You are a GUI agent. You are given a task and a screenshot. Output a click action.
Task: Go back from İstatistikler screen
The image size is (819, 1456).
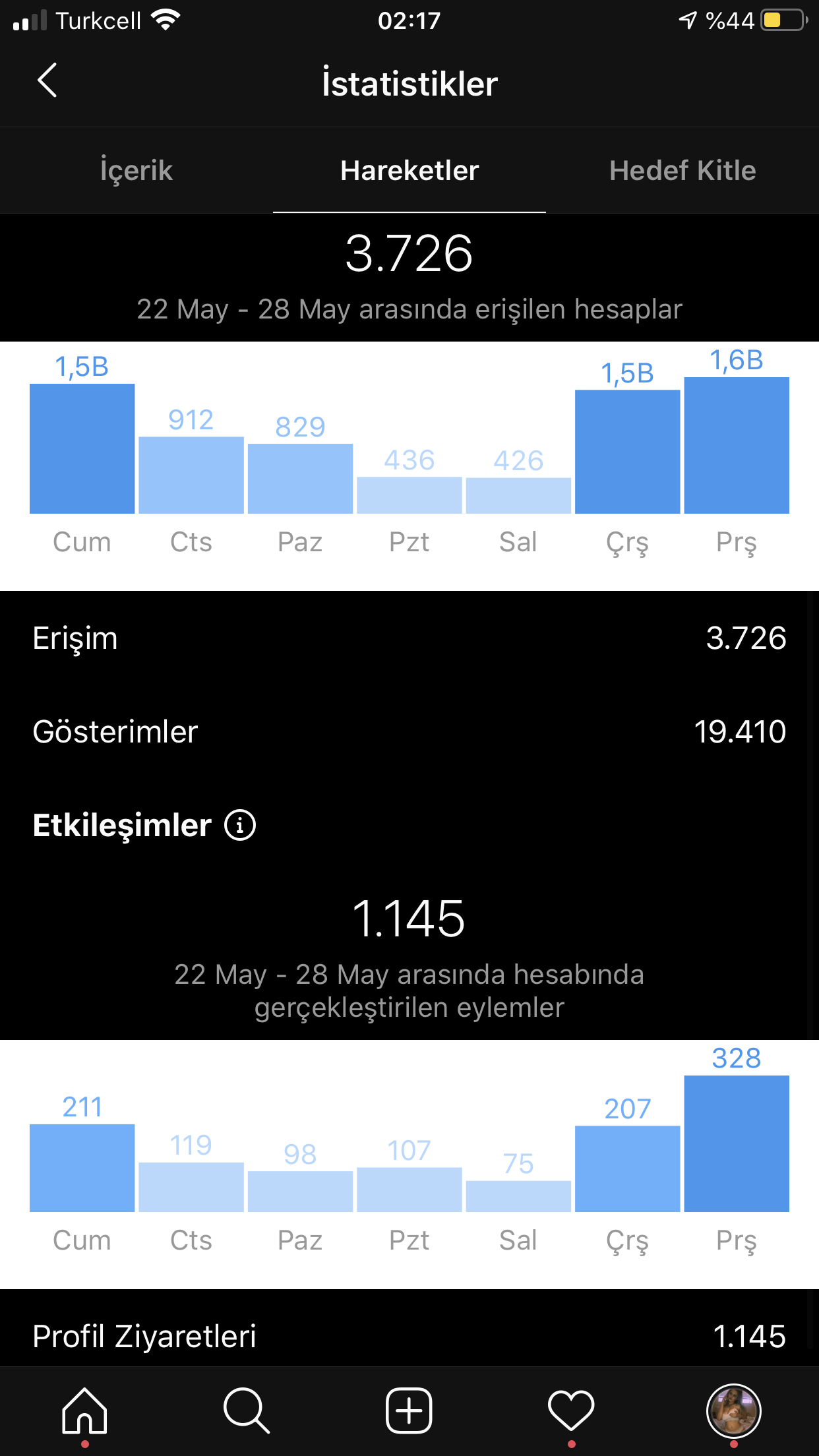coord(47,80)
